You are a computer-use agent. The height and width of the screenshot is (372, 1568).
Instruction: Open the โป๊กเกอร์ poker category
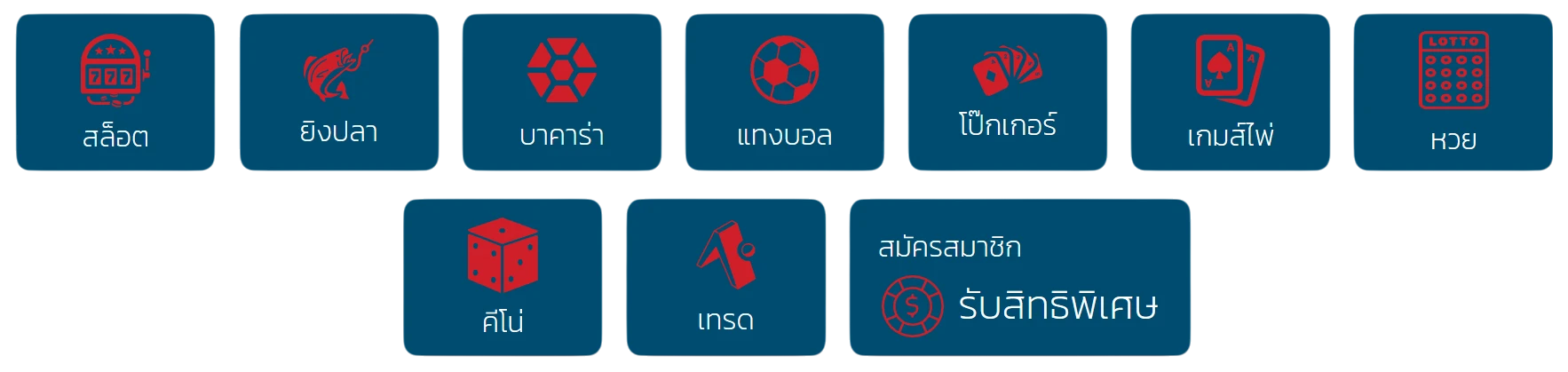click(1006, 92)
